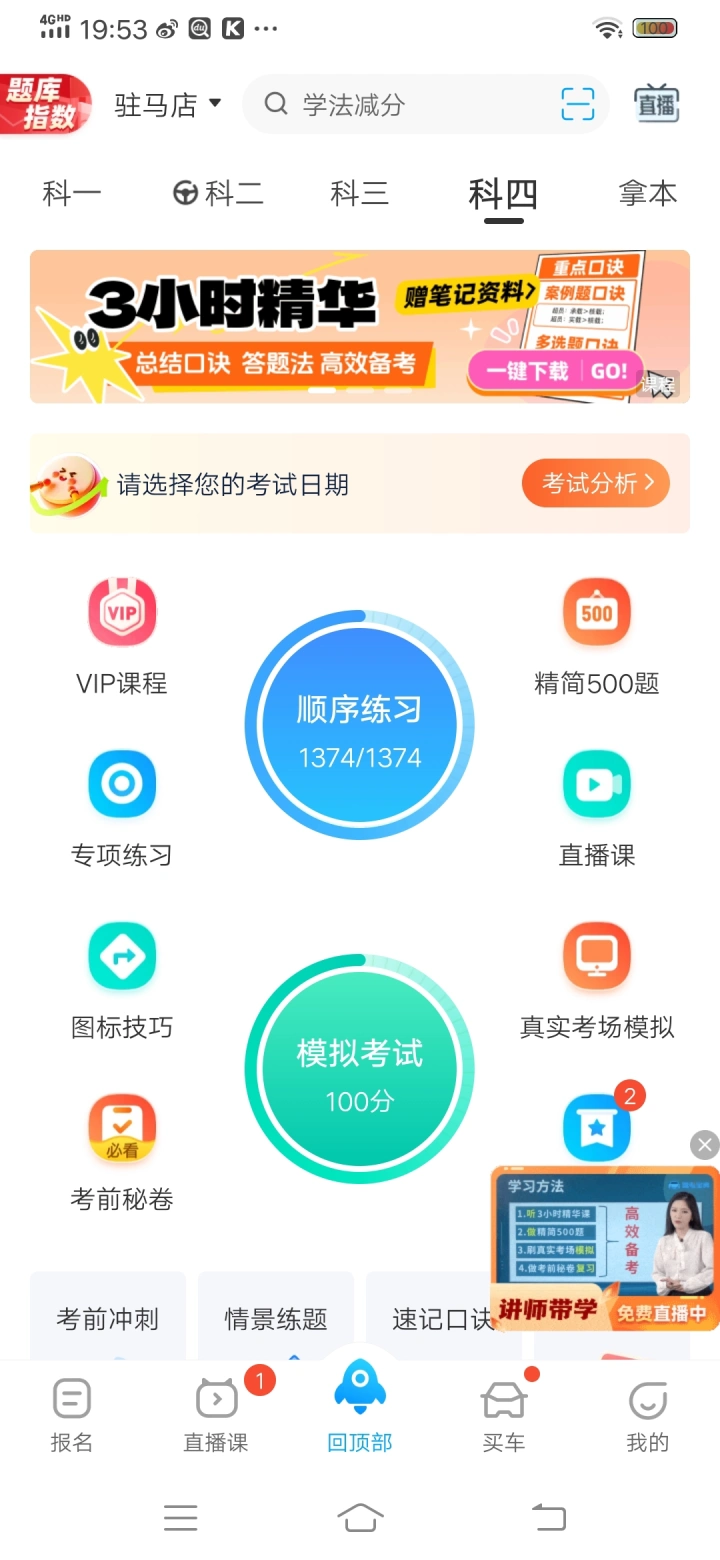Tap the system back button
The width and height of the screenshot is (720, 1560).
pyautogui.click(x=548, y=1517)
